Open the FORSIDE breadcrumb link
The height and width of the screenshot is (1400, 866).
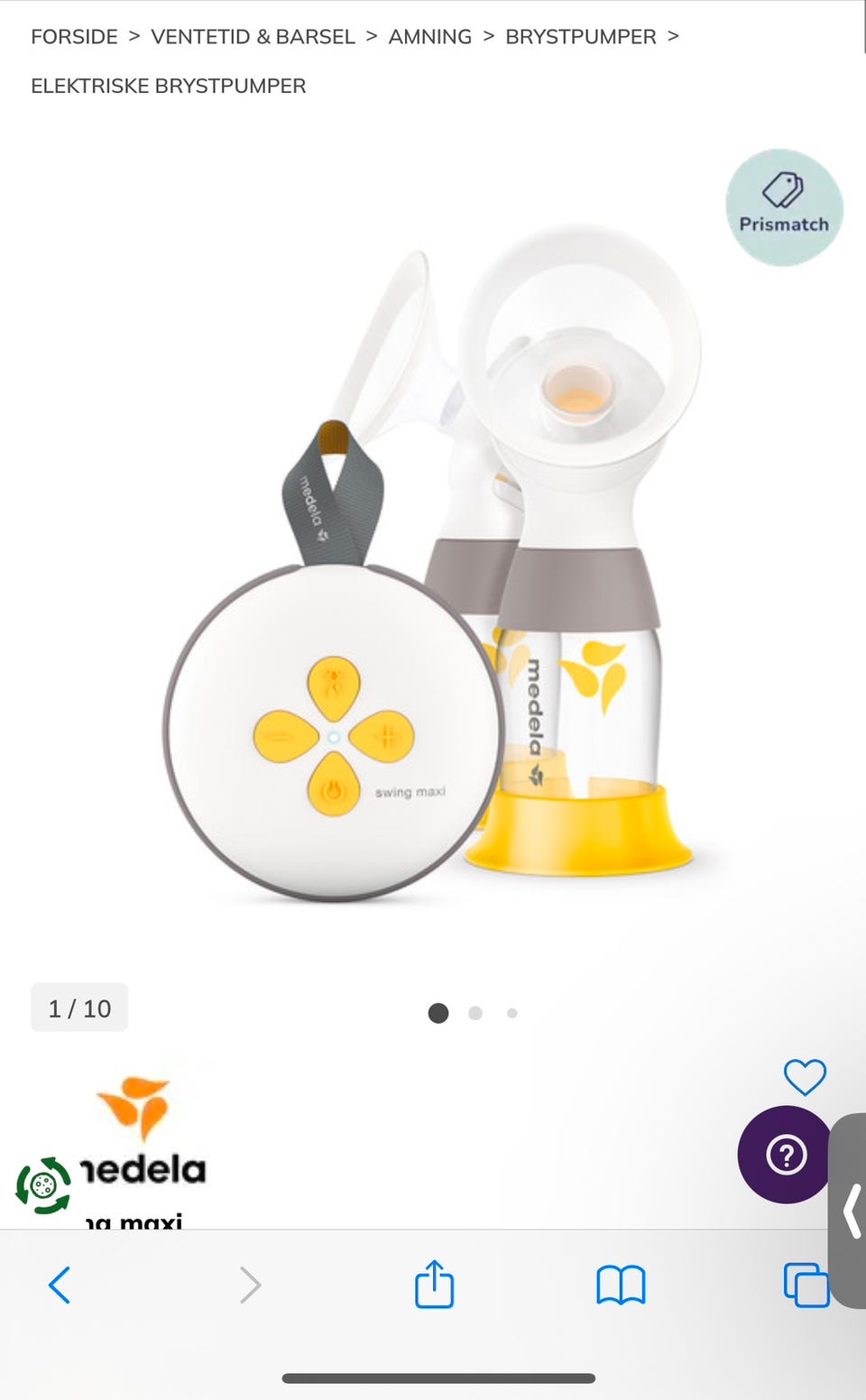tap(74, 37)
